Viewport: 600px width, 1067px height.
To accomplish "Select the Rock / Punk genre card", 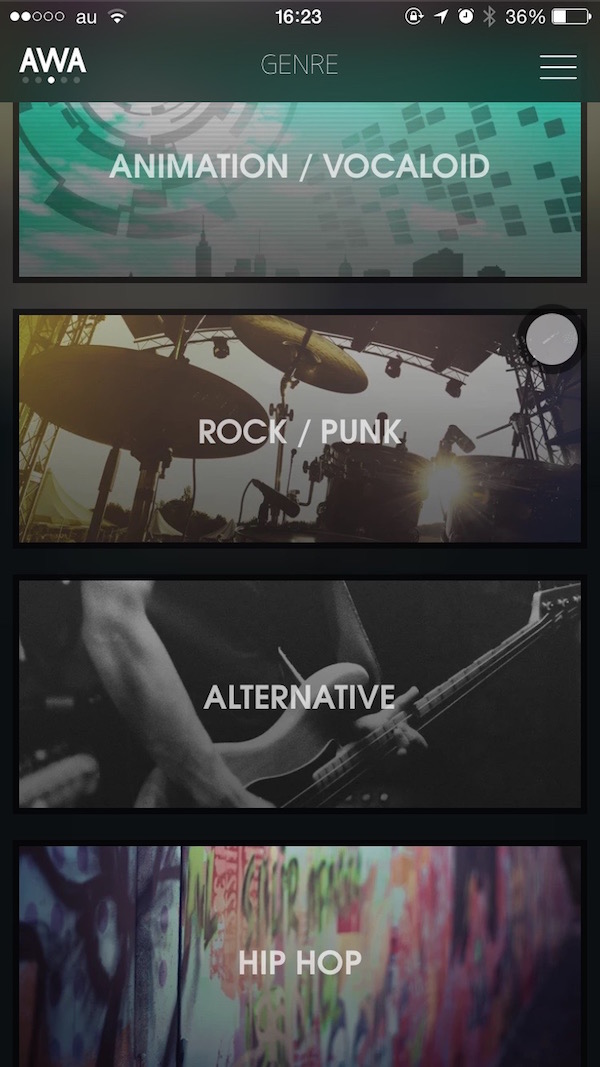I will coord(299,431).
